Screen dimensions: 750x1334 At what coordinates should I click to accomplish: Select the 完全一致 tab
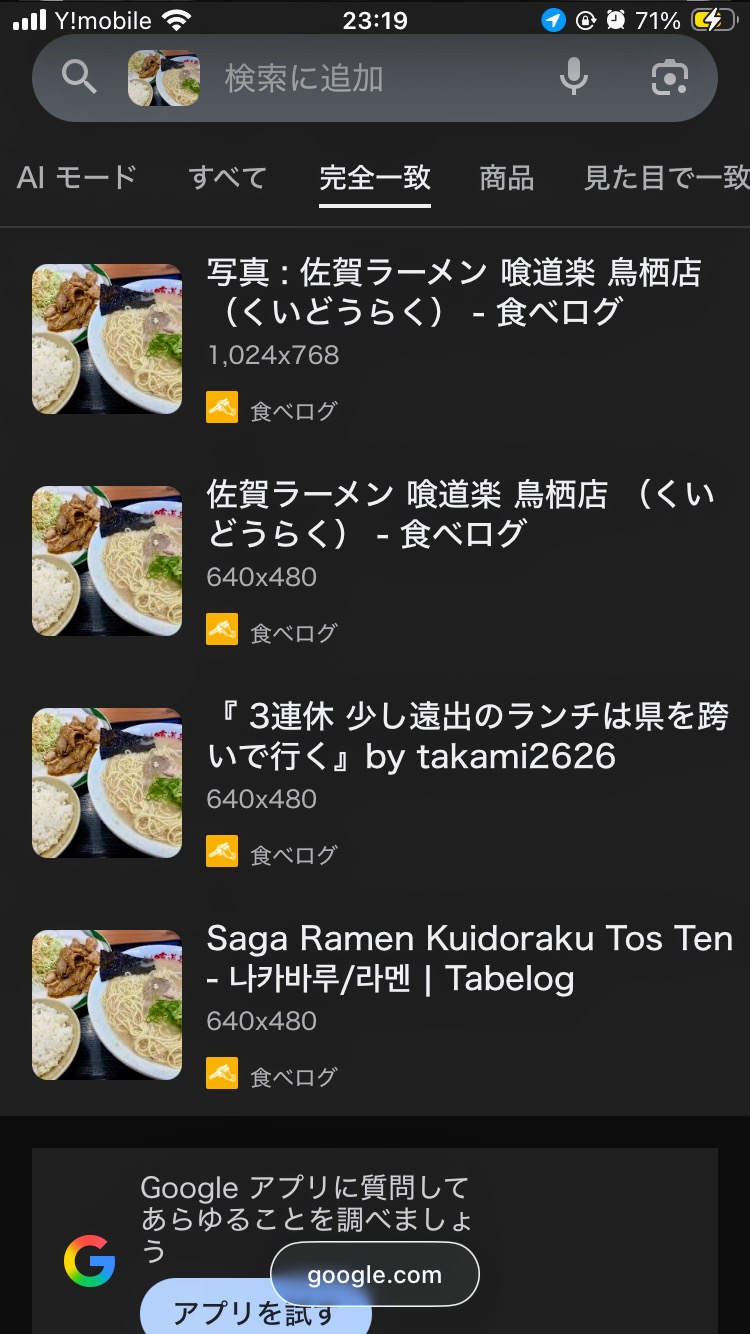[x=375, y=178]
